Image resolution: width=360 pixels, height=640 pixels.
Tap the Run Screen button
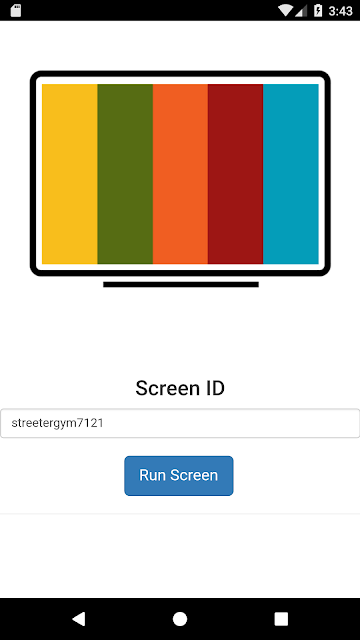(179, 476)
